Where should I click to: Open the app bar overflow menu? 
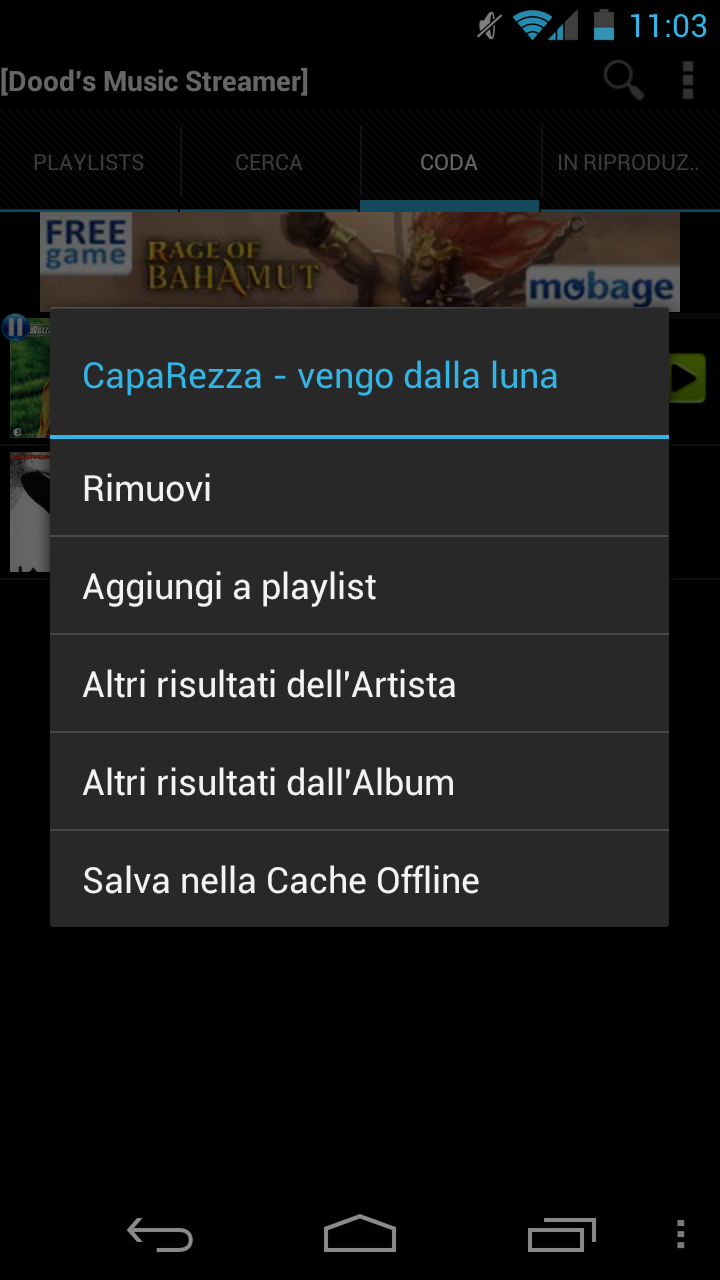coord(687,80)
